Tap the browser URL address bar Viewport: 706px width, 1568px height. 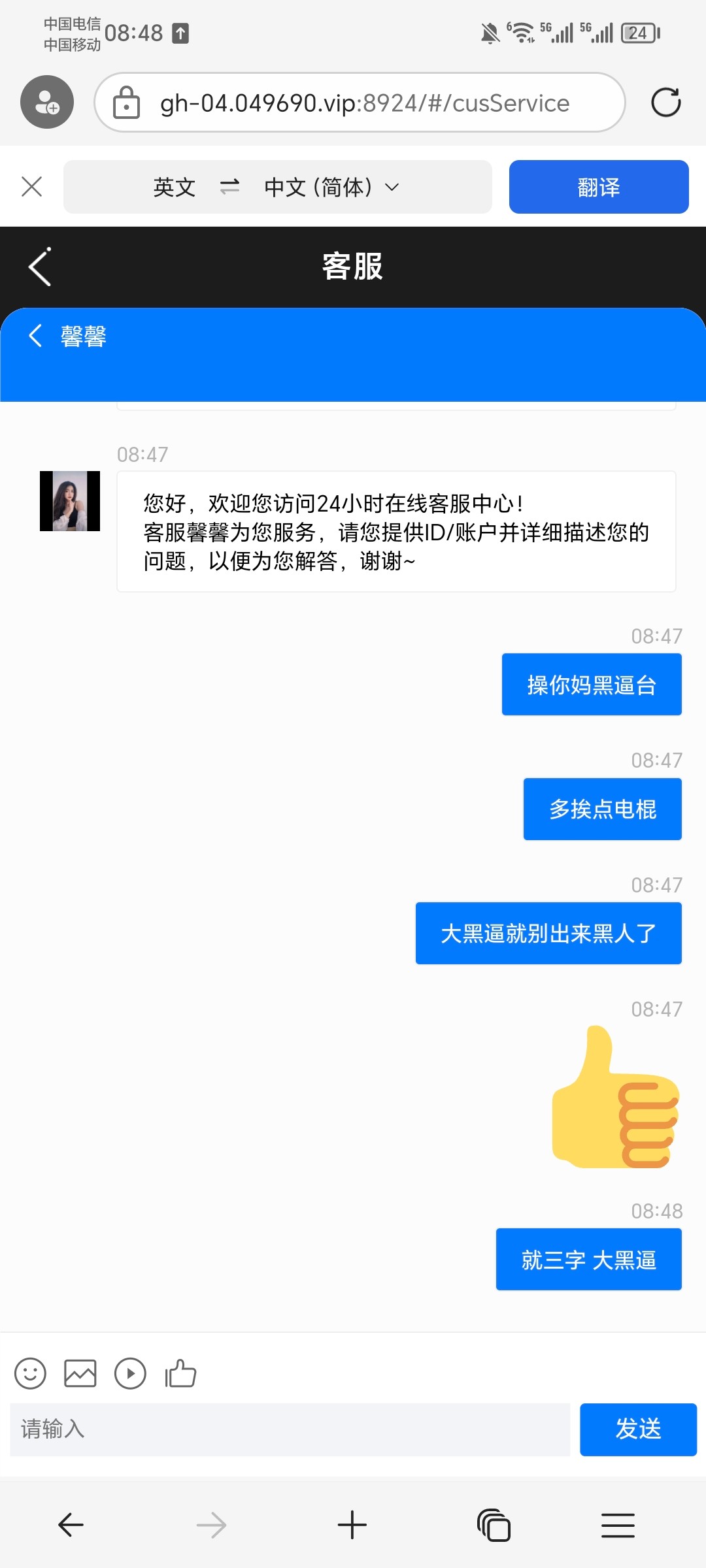tap(360, 103)
